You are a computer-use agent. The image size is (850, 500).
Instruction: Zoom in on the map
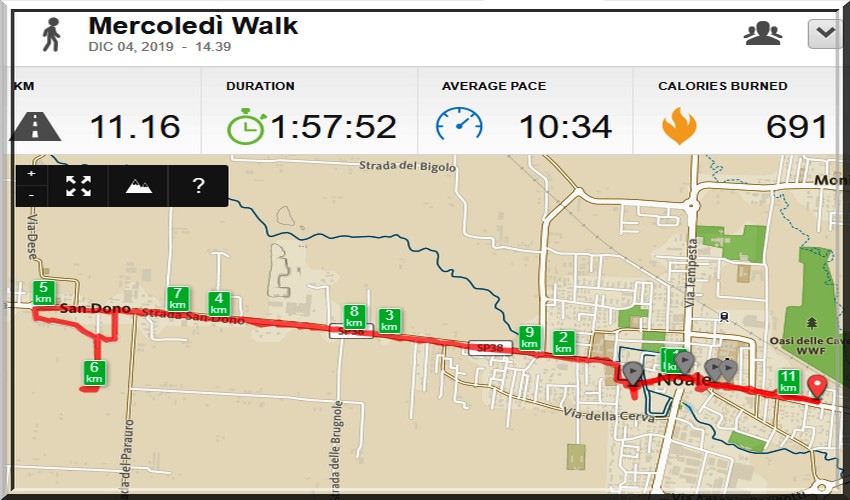[x=31, y=174]
